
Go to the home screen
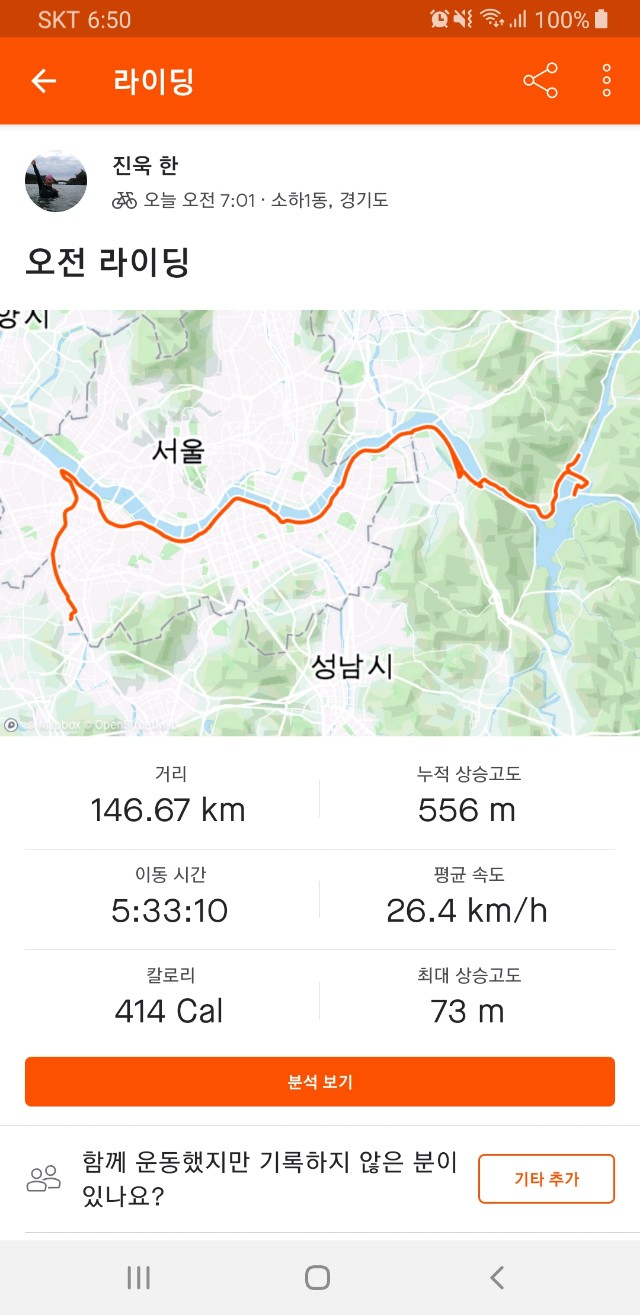[318, 1277]
